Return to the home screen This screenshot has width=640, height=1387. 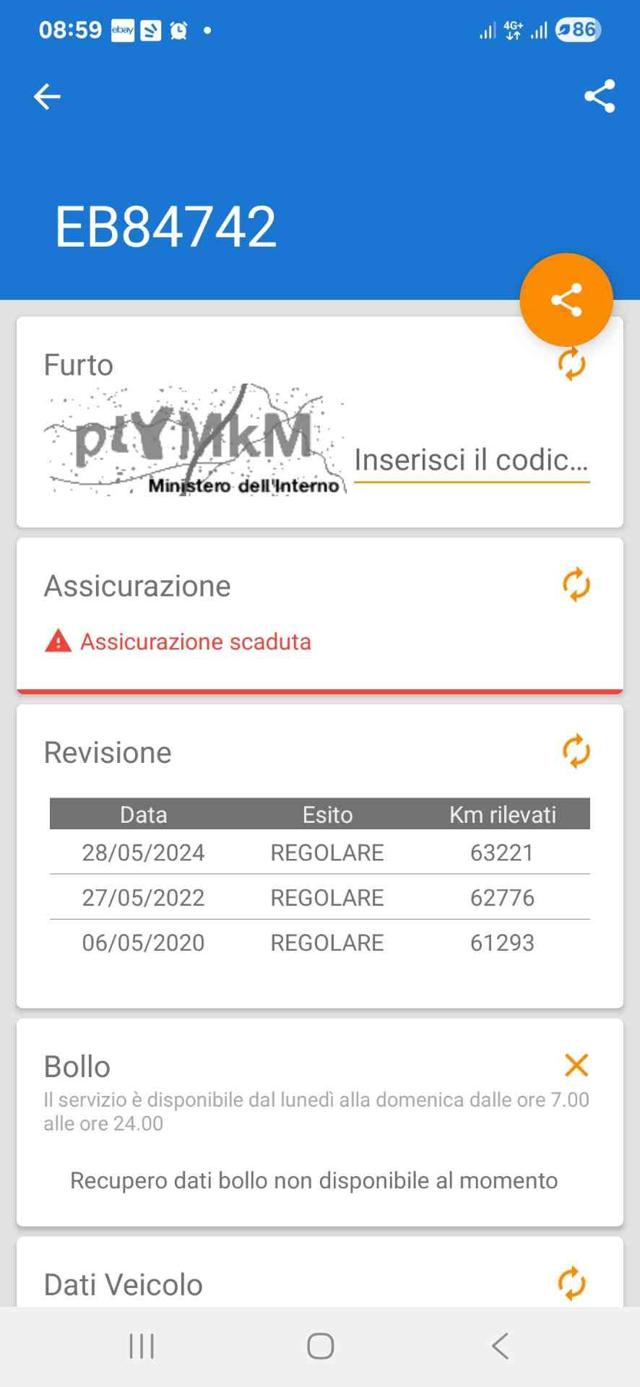320,1346
